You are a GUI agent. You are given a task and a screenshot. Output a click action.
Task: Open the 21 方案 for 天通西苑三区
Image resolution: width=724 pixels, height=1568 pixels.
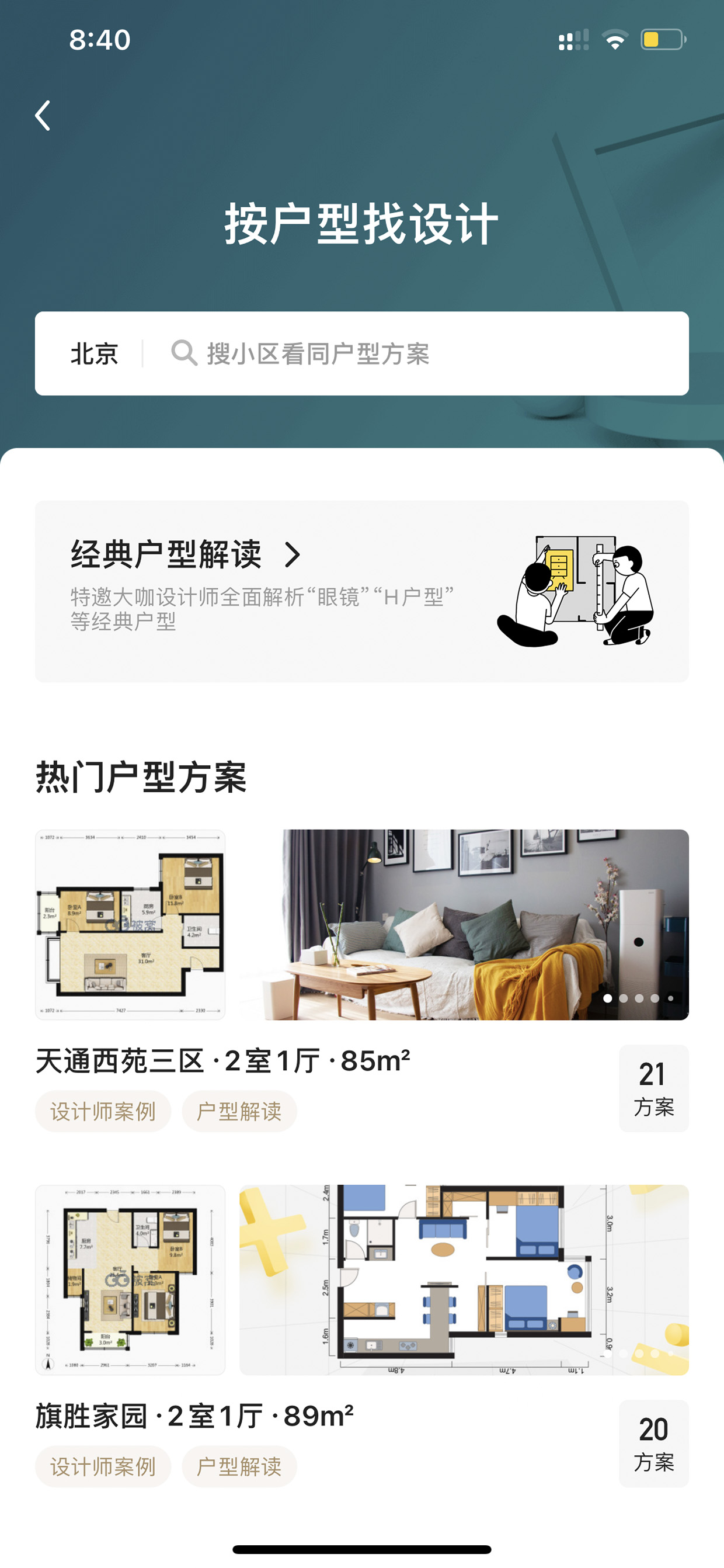654,1088
